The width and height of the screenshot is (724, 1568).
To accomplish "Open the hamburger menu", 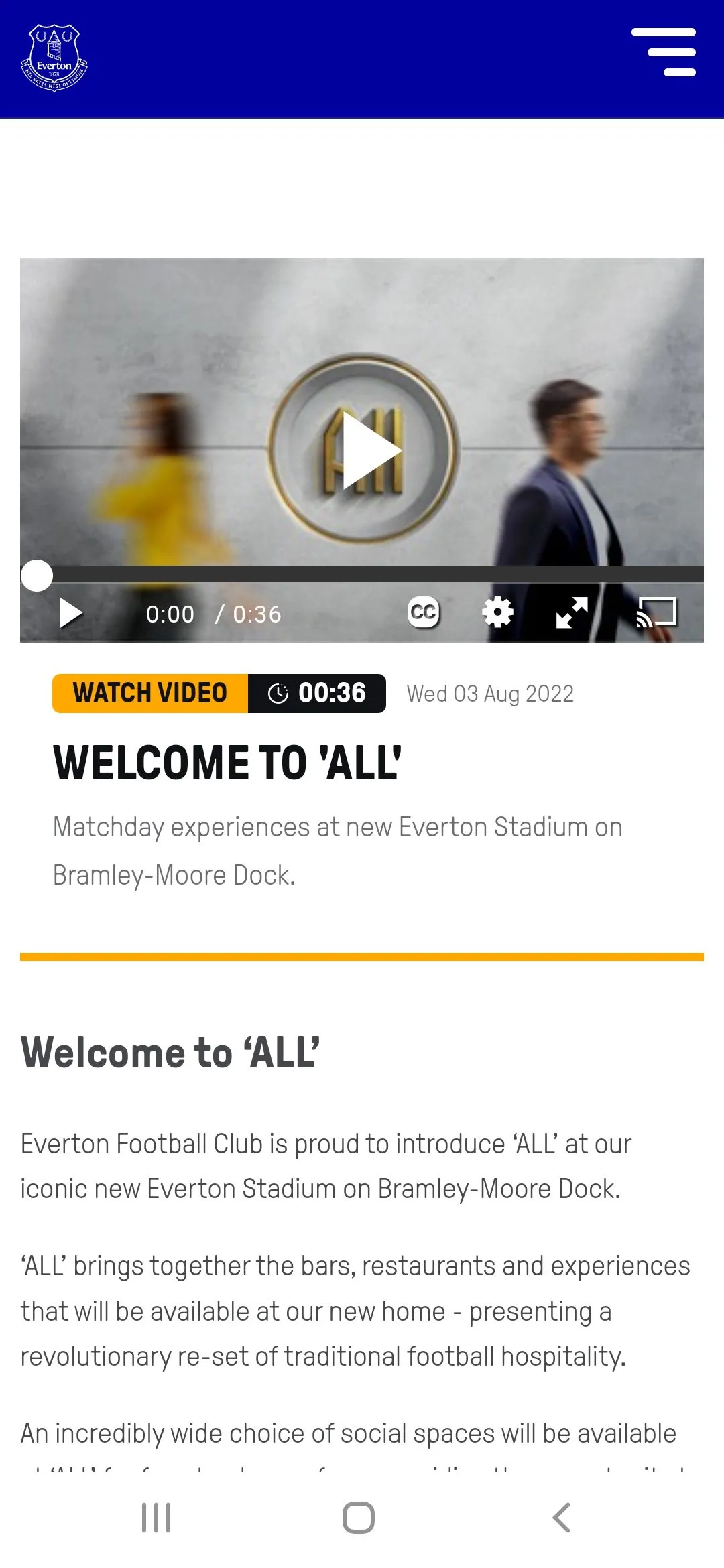I will click(x=664, y=52).
